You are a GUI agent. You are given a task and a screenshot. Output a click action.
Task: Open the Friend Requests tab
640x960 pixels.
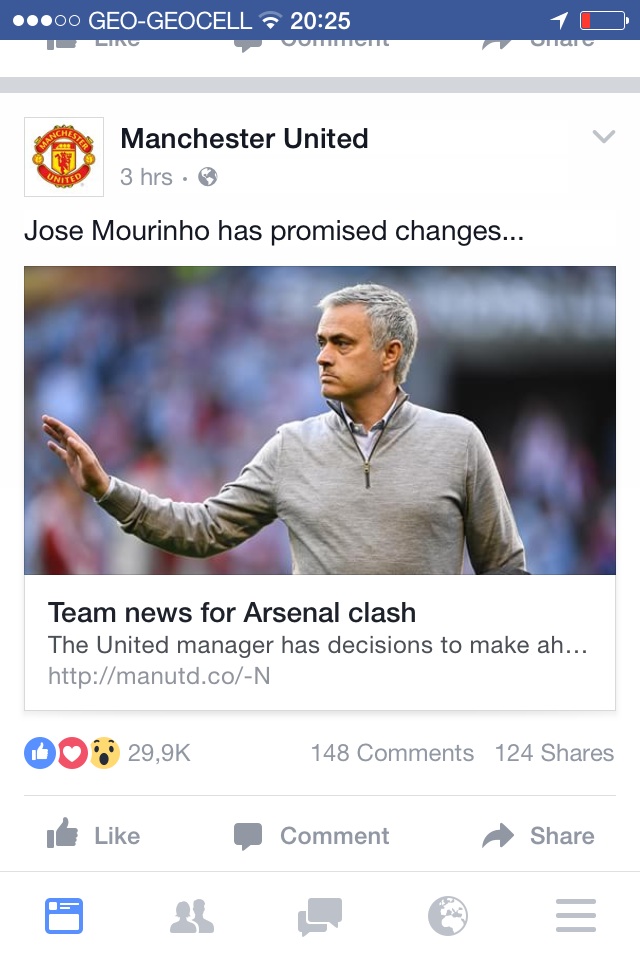pyautogui.click(x=192, y=916)
